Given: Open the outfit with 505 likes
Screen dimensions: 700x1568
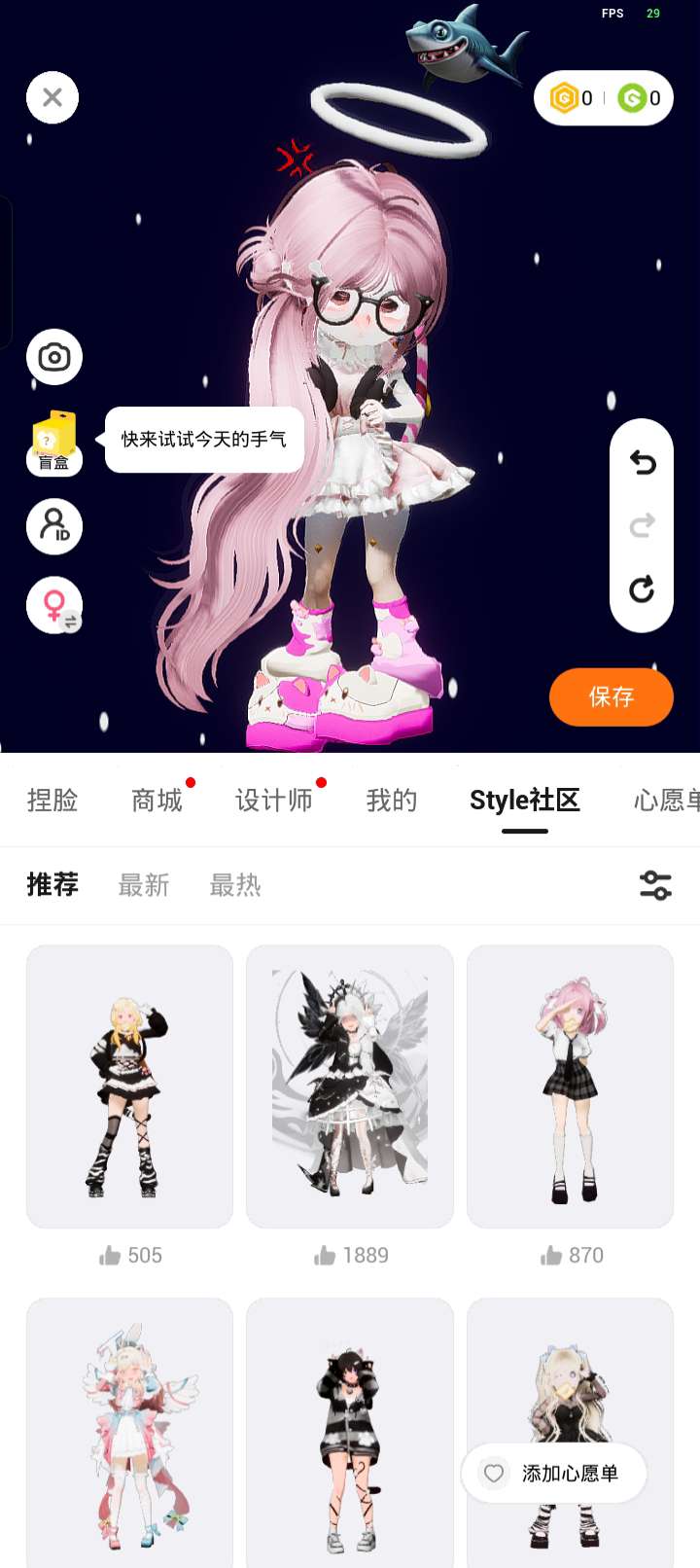Looking at the screenshot, I should pos(129,1086).
